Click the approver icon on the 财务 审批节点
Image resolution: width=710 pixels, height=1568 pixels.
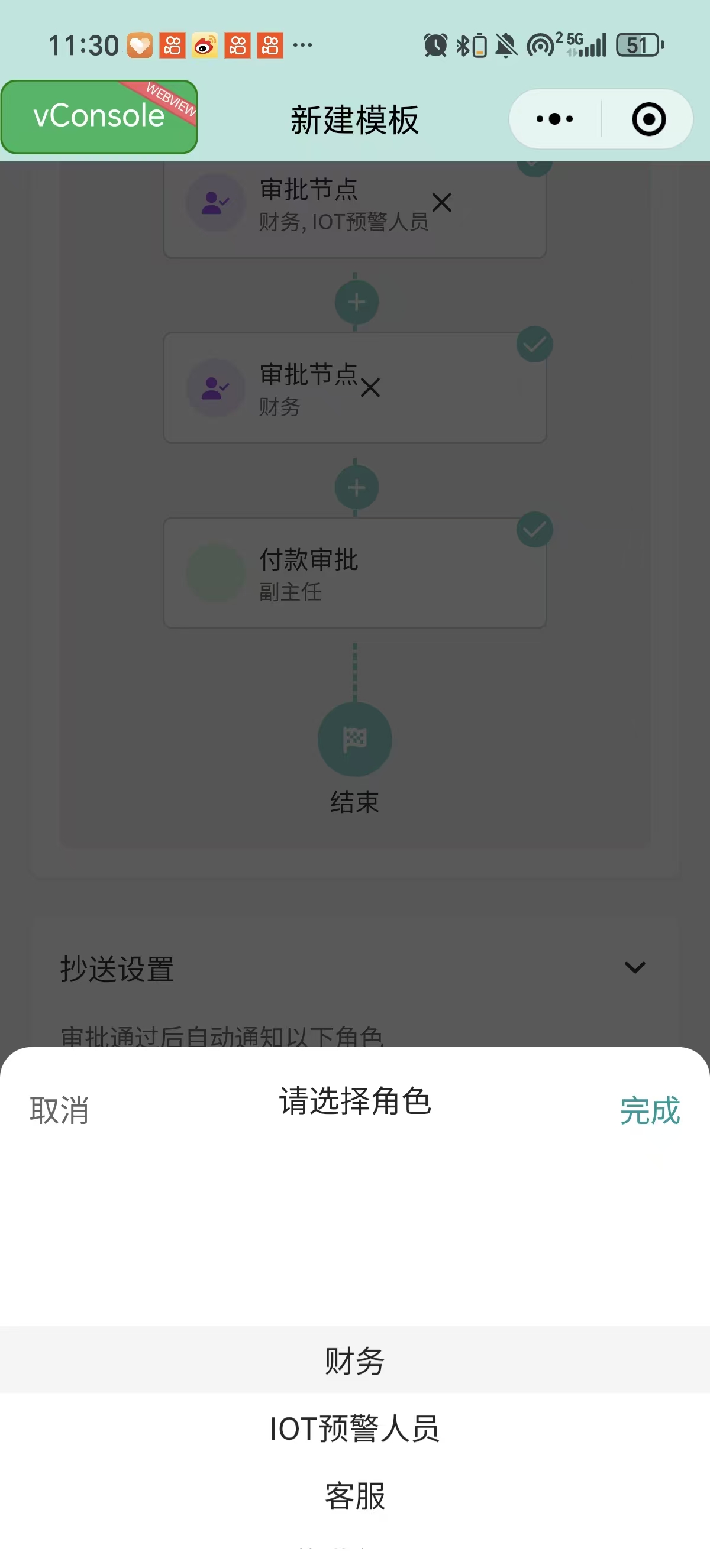[214, 388]
